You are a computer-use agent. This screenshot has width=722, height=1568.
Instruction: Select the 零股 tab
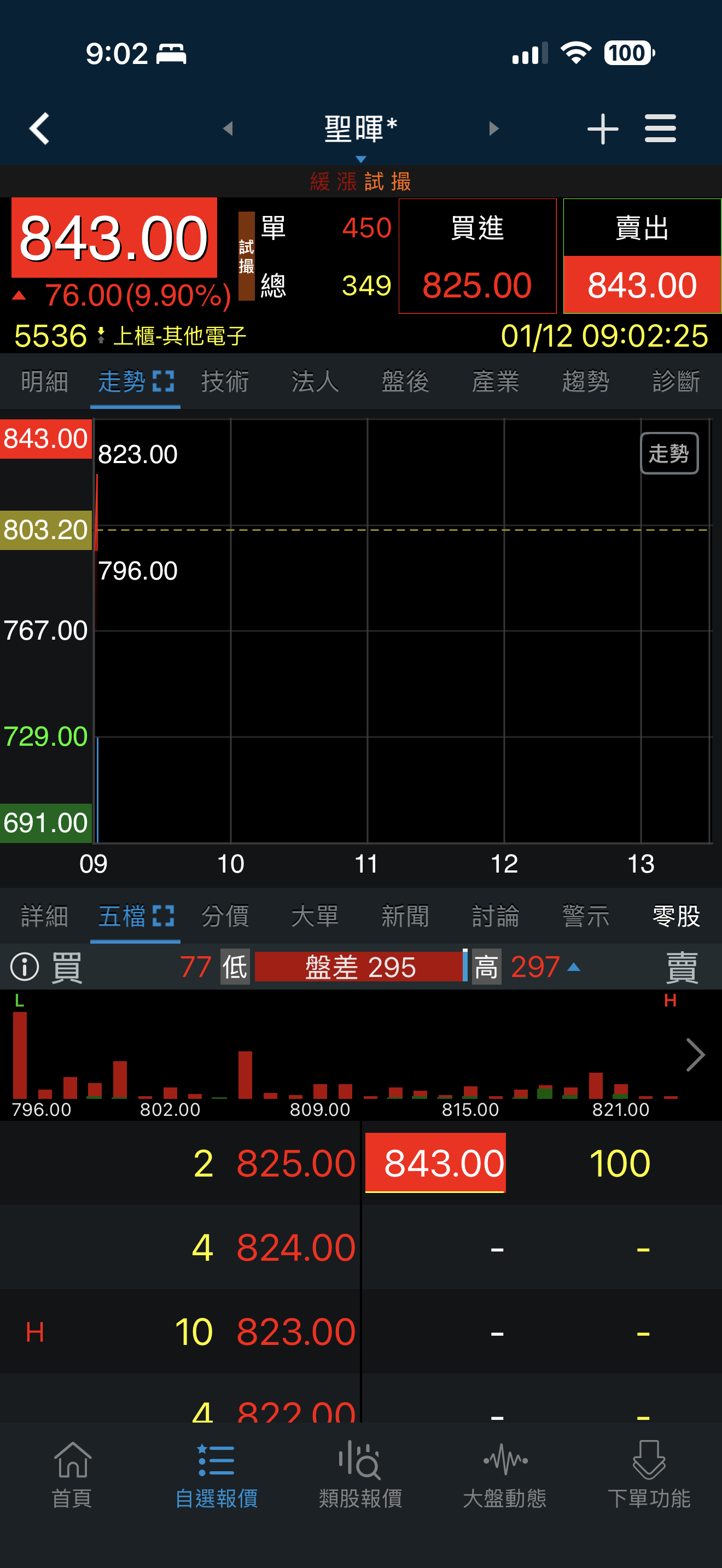676,916
